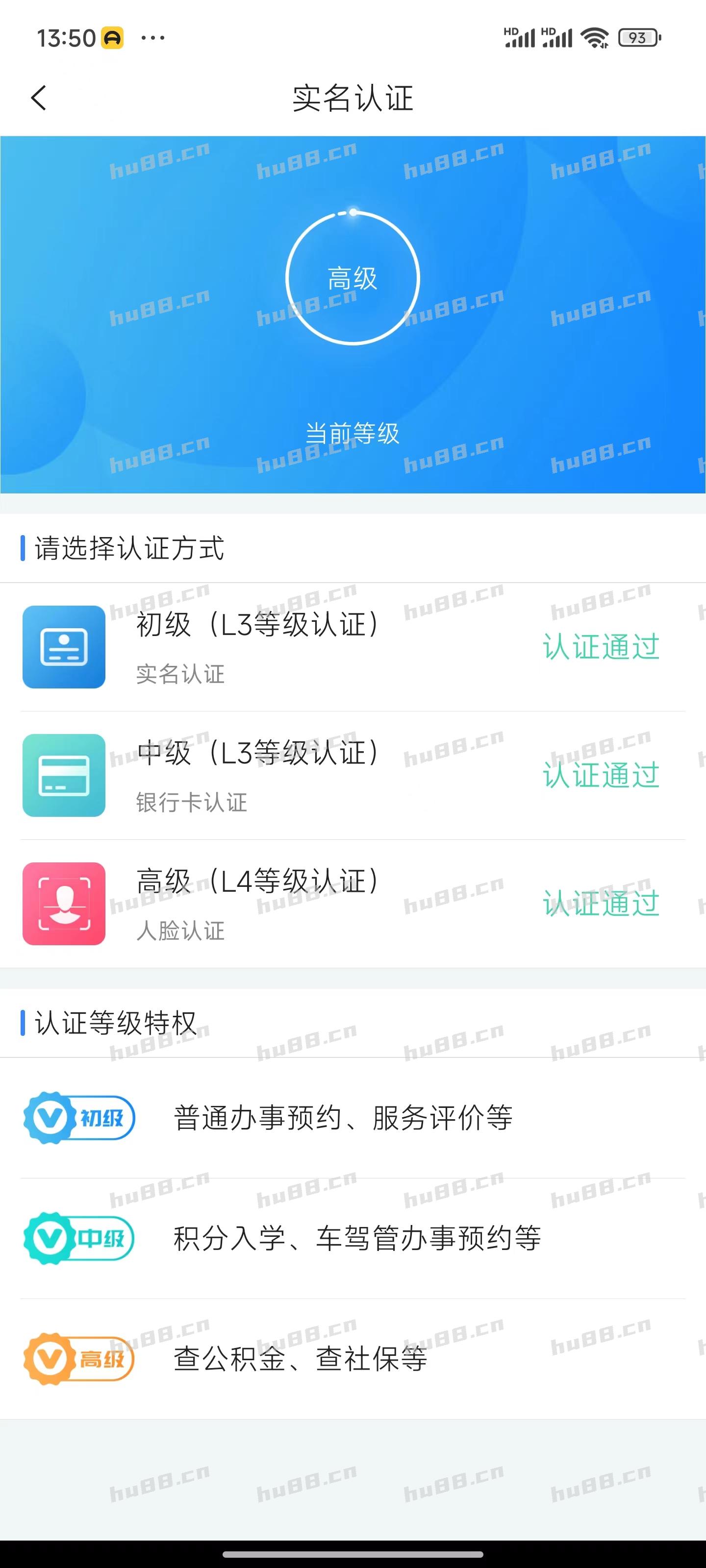Screen dimensions: 706x1568
Task: Click 认证通过 next to 实名认证
Action: pyautogui.click(x=600, y=646)
